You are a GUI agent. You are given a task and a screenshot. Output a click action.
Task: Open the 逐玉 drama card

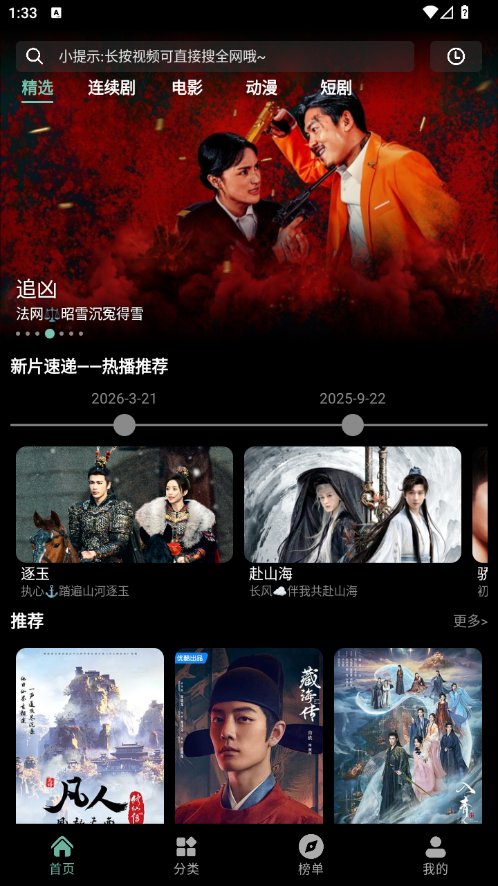pos(124,522)
